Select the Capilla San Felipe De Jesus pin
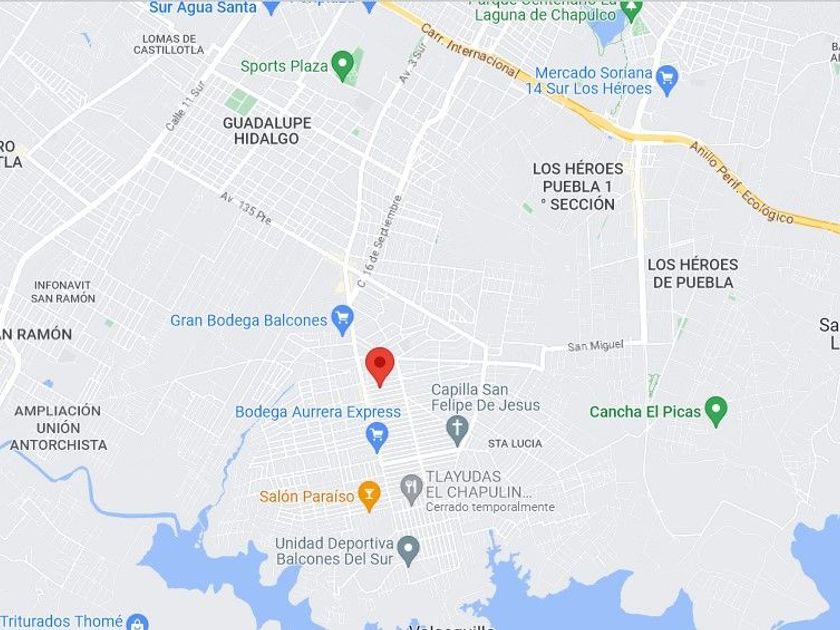 [x=457, y=431]
